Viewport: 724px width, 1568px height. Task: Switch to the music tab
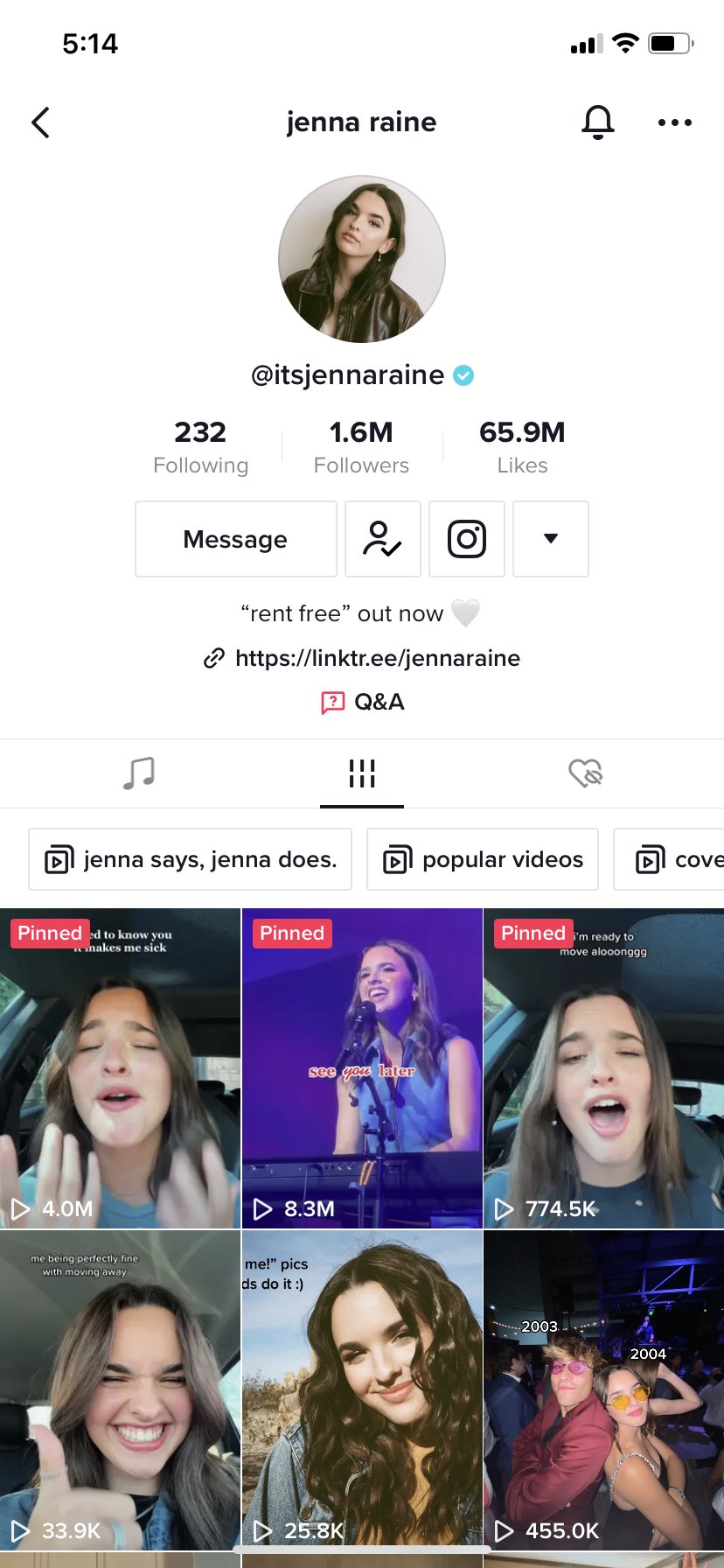click(139, 773)
